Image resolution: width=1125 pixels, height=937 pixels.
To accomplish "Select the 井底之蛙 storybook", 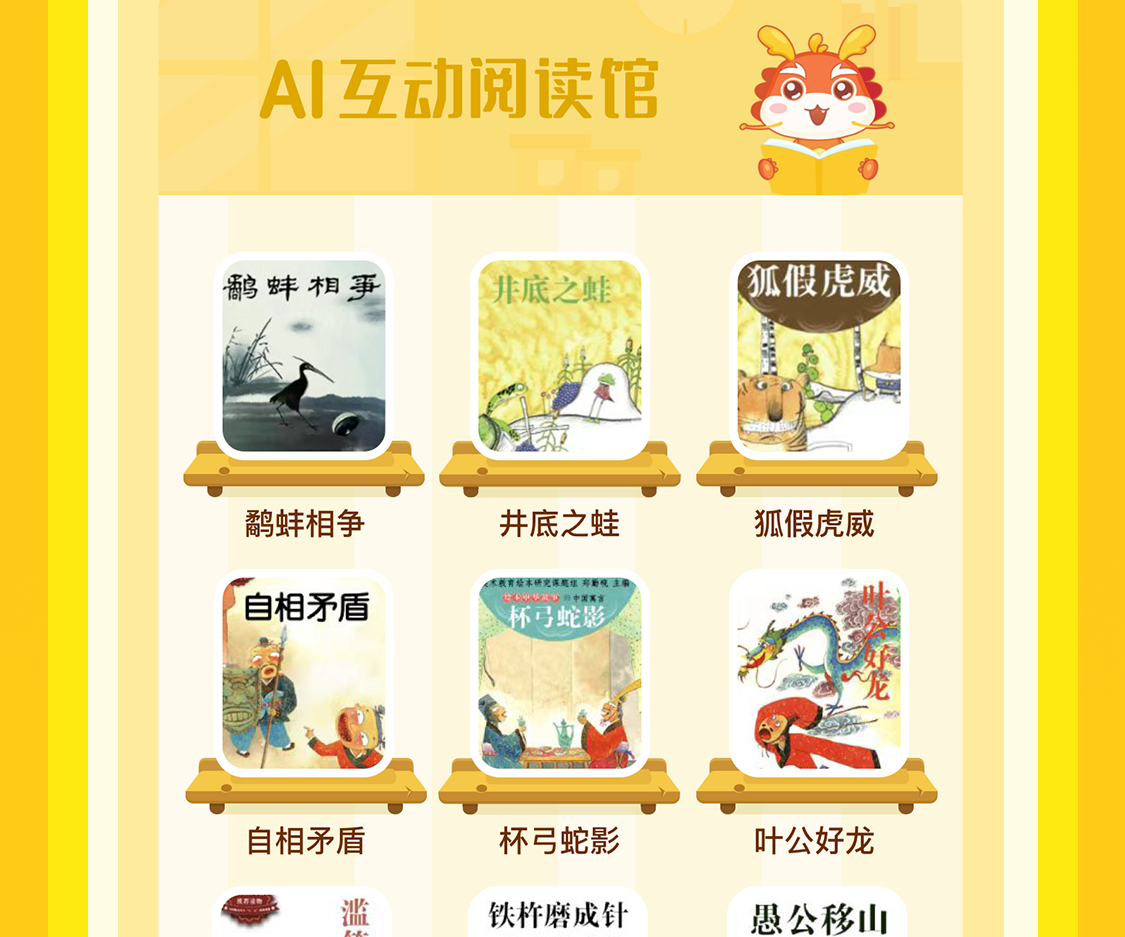I will [x=560, y=357].
